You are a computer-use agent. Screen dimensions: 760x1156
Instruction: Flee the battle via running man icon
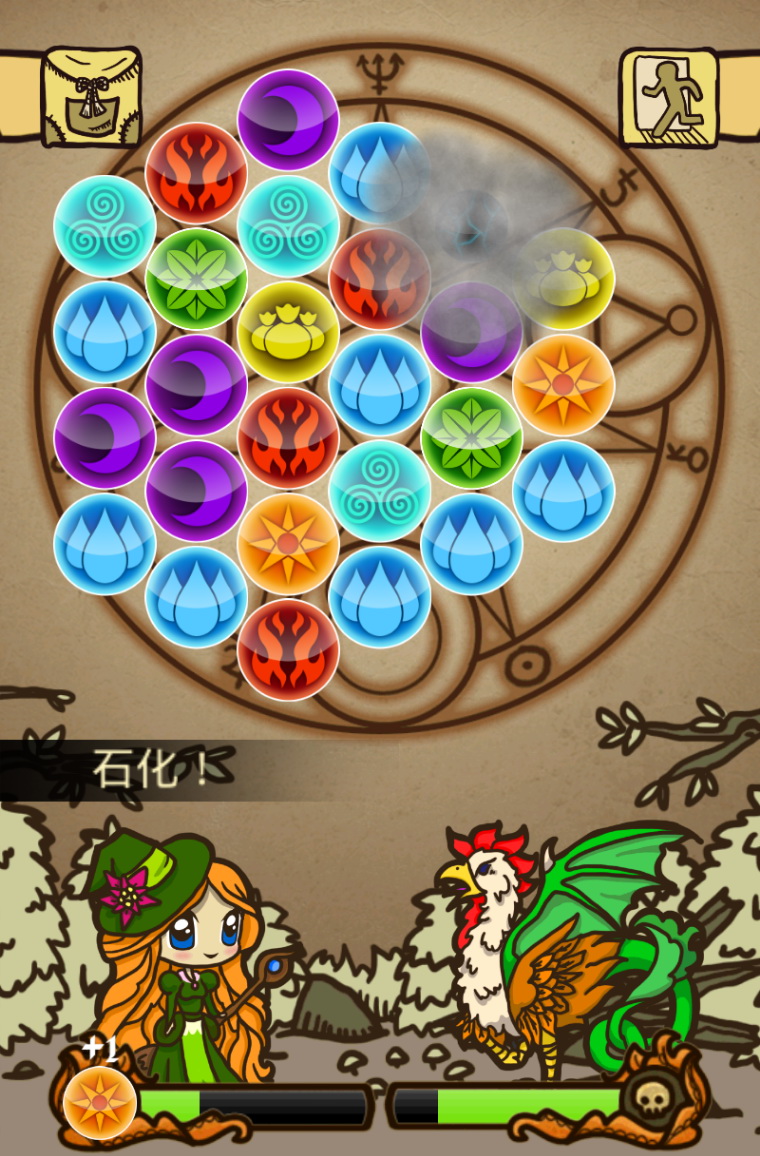point(669,97)
